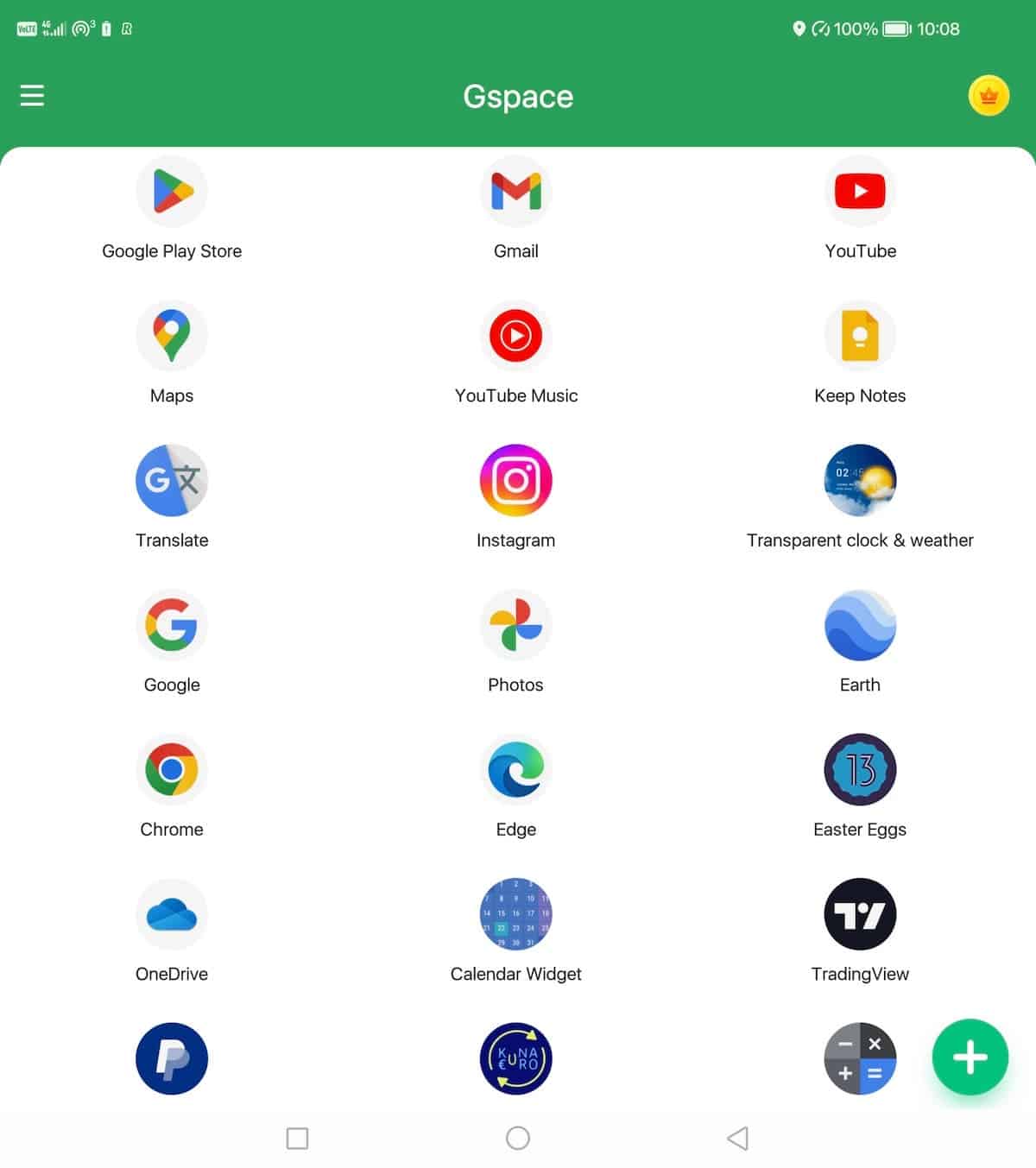
Task: Add a new app with plus button
Action: (x=970, y=1057)
